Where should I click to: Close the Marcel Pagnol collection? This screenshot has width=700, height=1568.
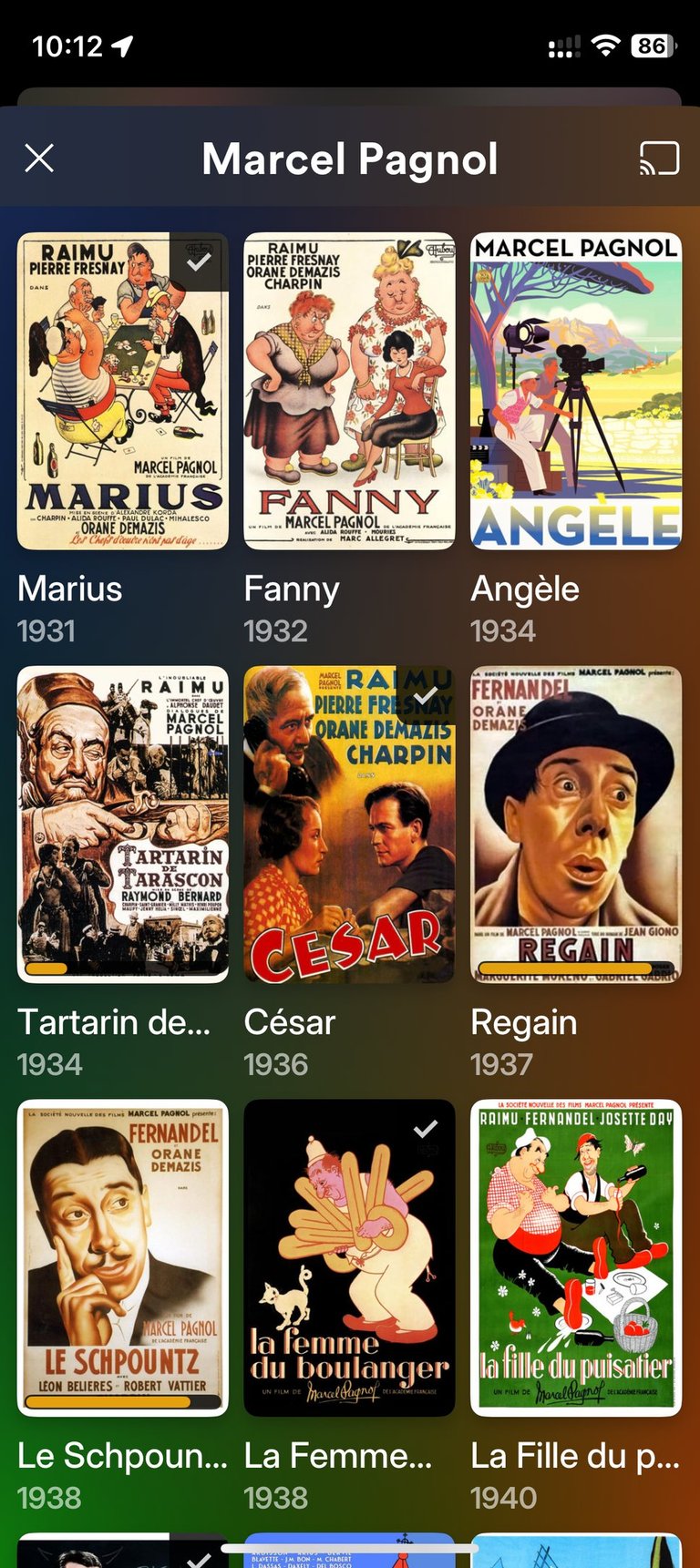[39, 159]
